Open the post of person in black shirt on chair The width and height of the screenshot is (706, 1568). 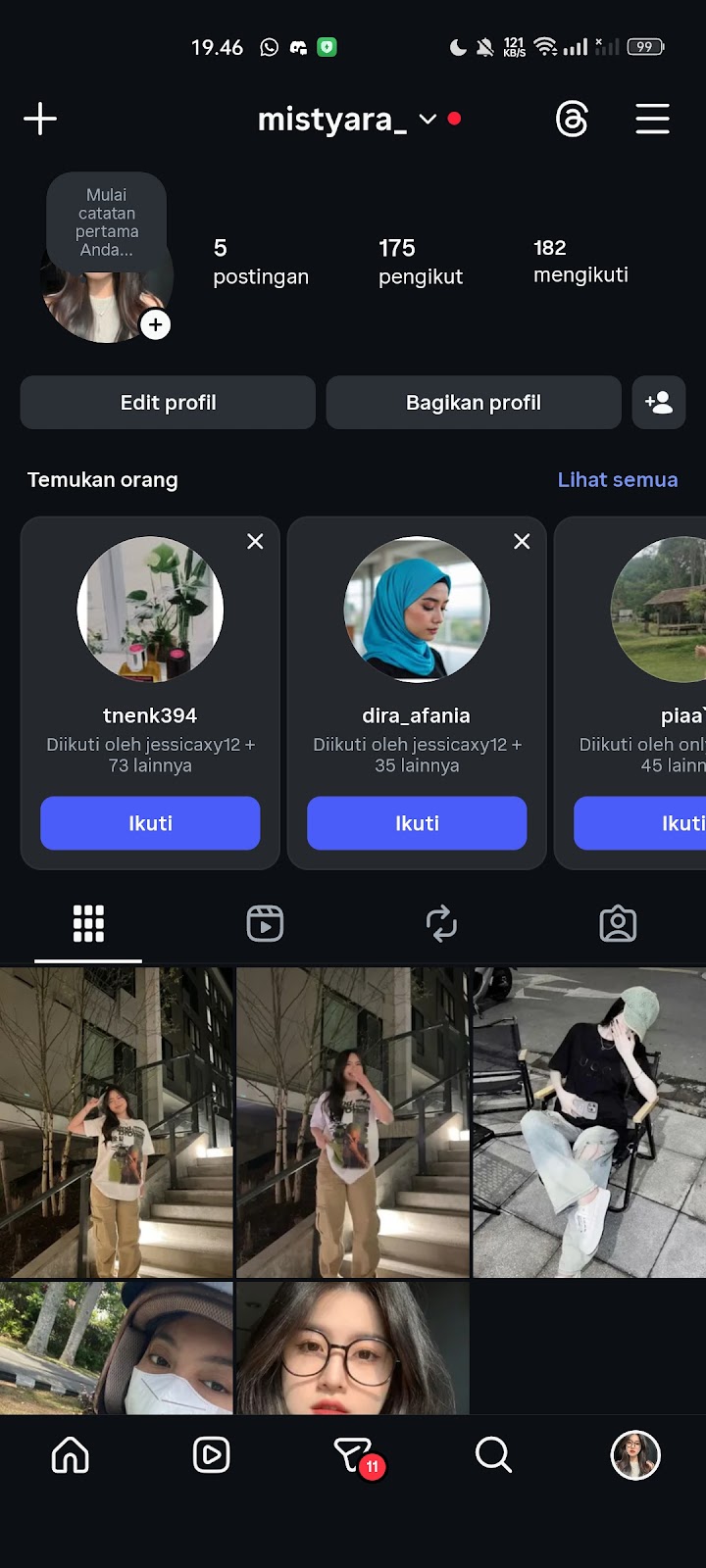pyautogui.click(x=588, y=1122)
